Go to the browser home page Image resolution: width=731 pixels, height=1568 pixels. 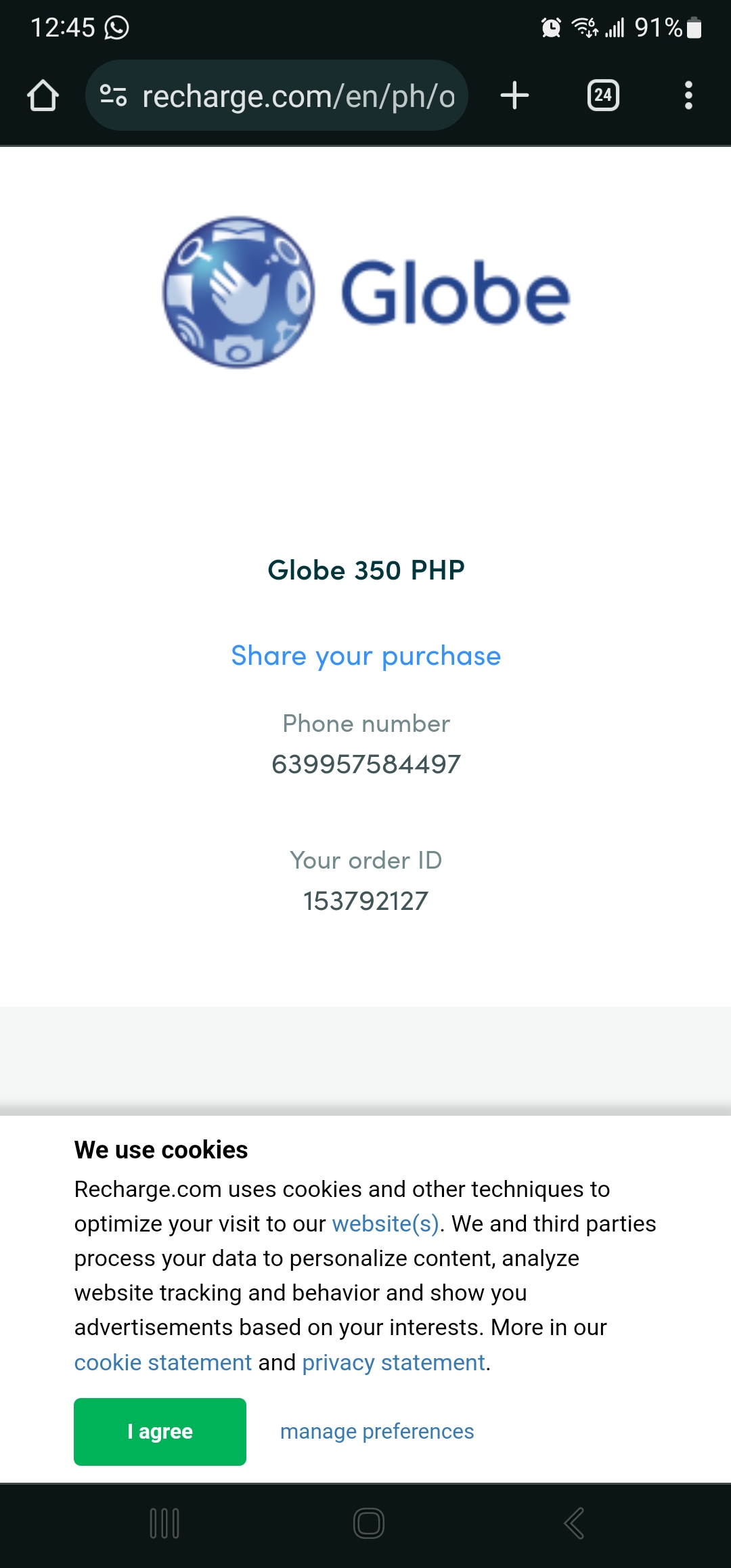(x=43, y=95)
